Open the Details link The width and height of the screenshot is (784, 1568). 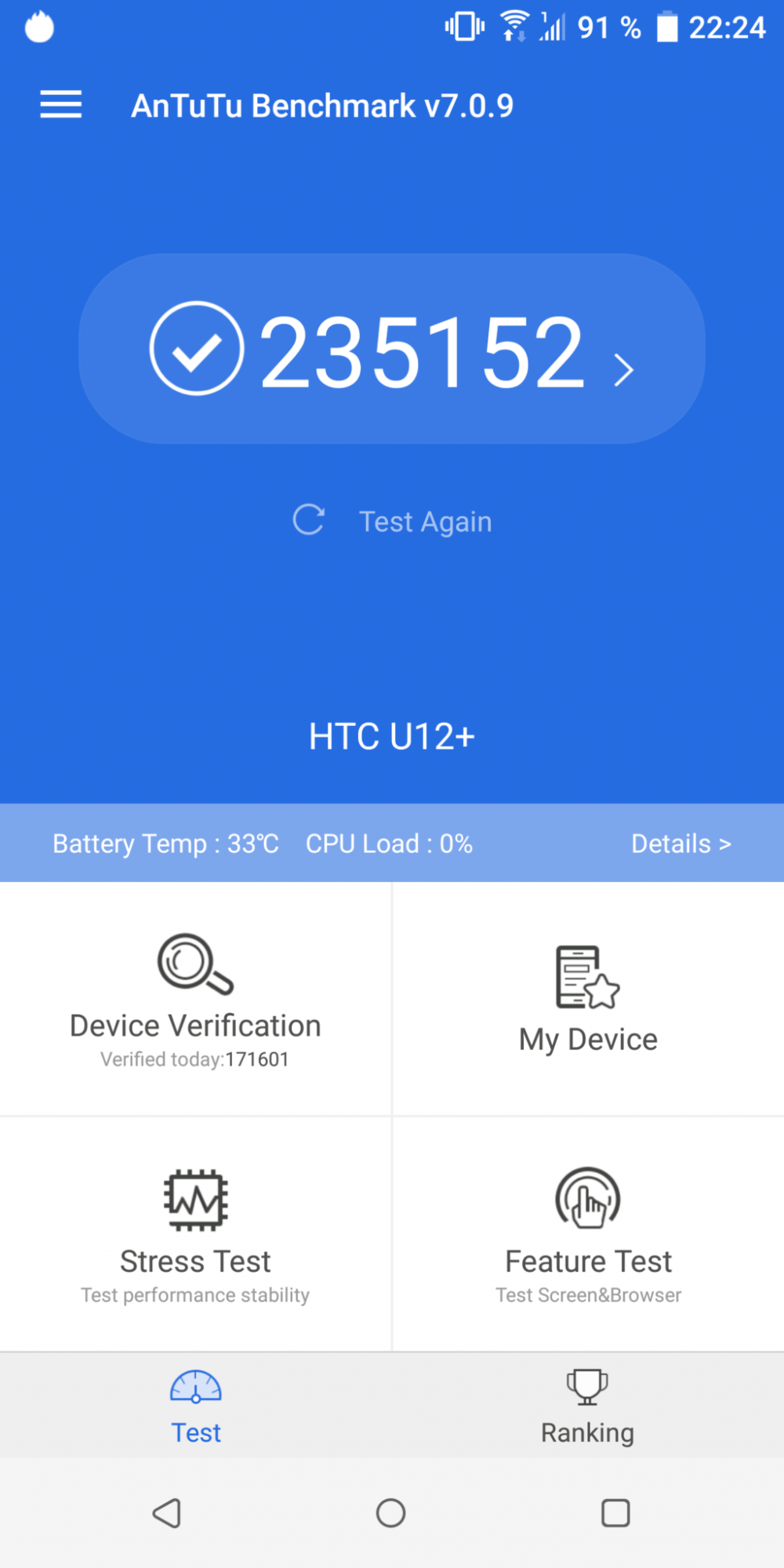click(681, 844)
